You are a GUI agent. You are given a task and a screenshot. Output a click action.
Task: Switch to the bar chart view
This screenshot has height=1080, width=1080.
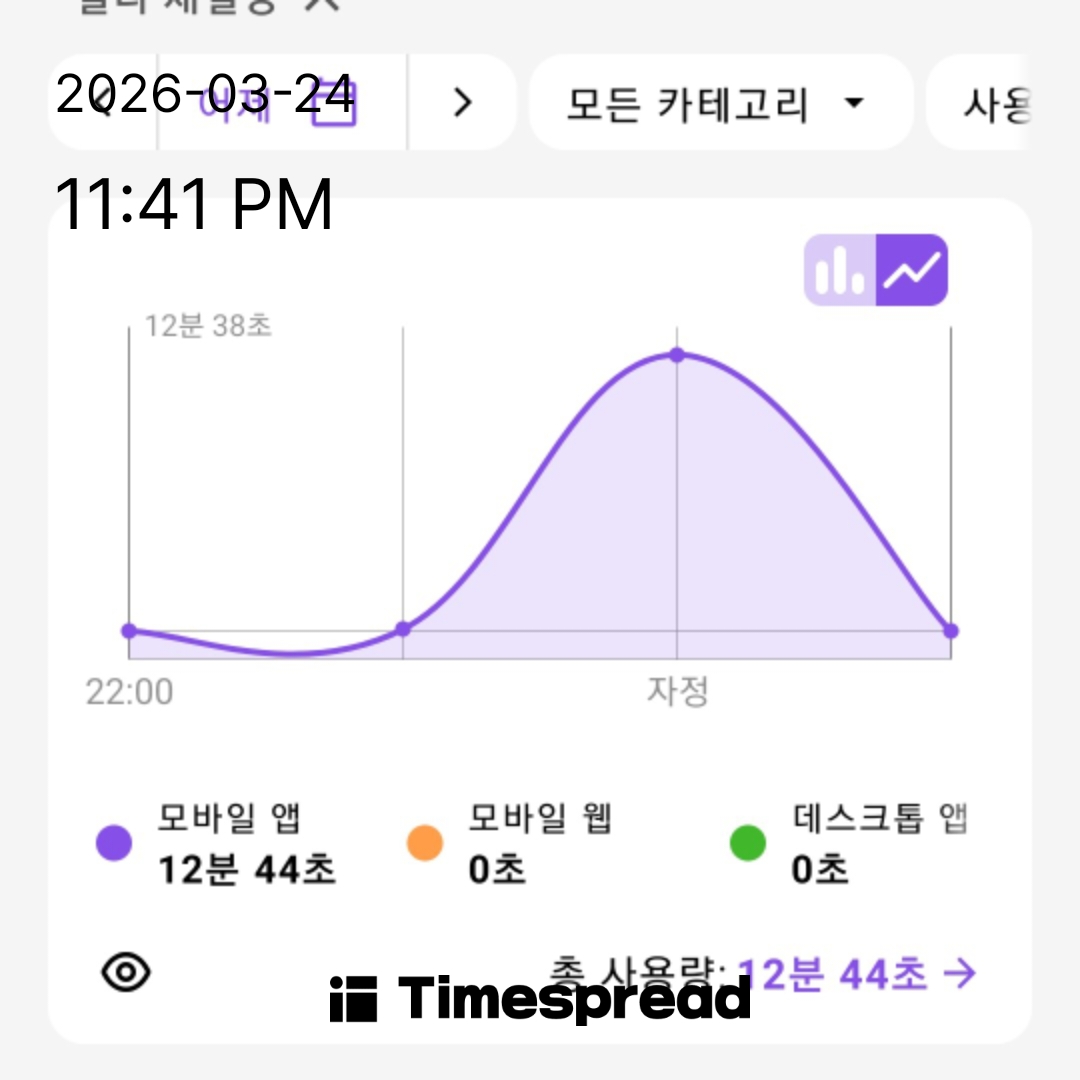pyautogui.click(x=840, y=270)
